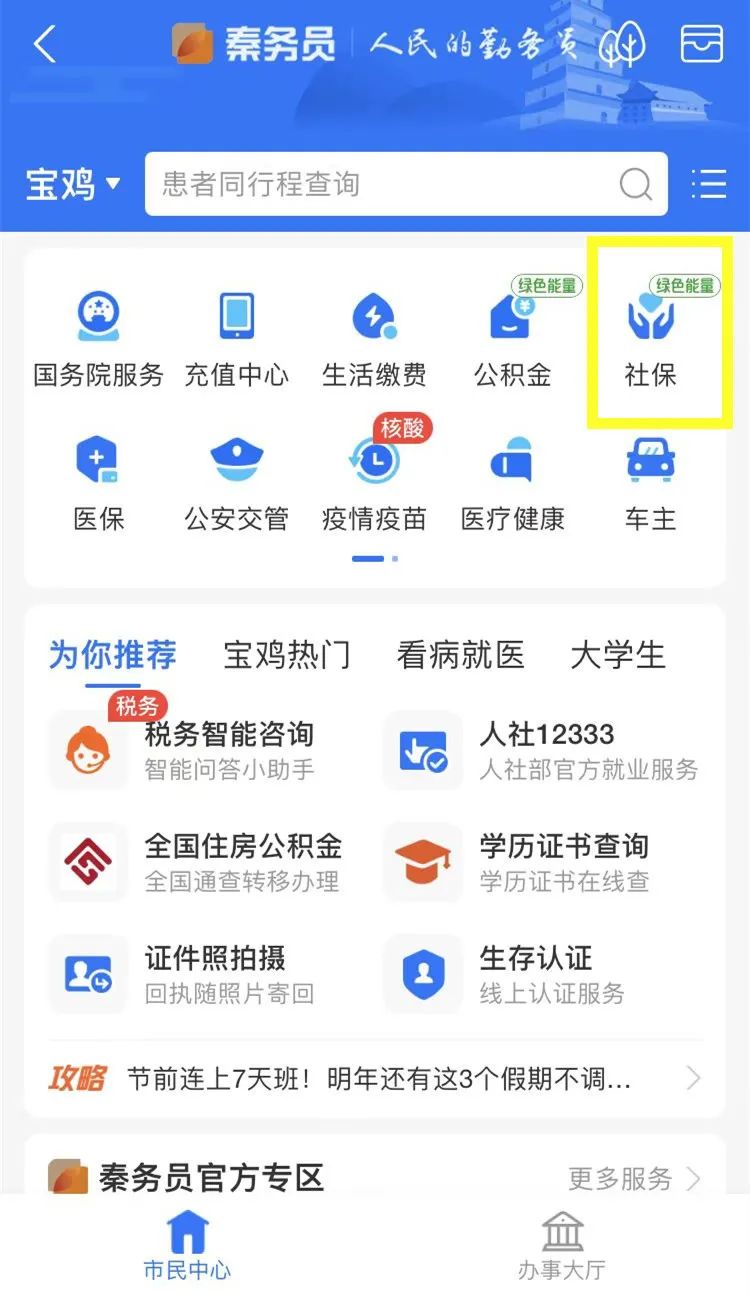750x1293 pixels.
Task: Open the 宝鸡 city selector dropdown
Action: point(73,184)
